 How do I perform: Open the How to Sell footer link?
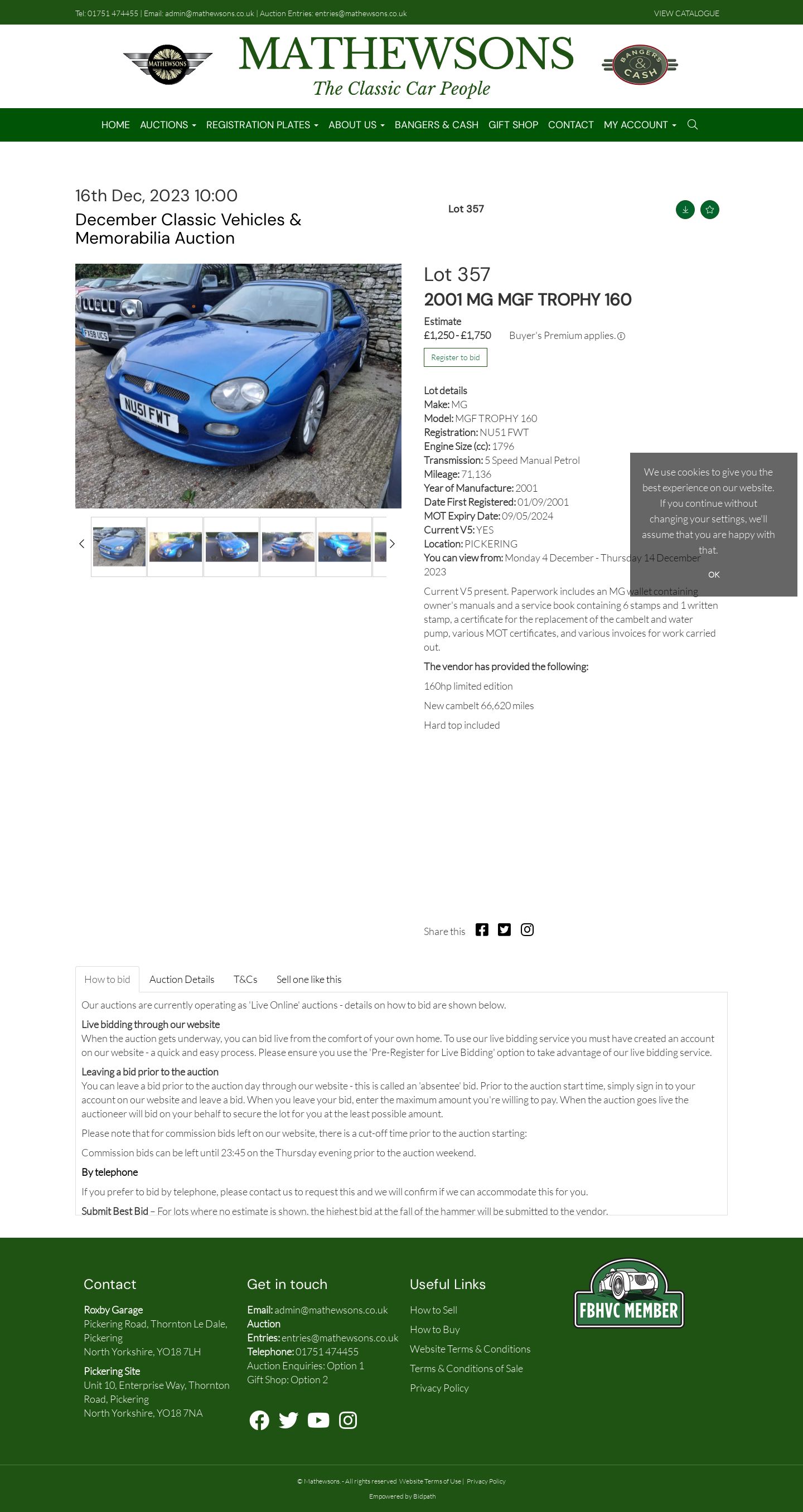[x=433, y=1310]
